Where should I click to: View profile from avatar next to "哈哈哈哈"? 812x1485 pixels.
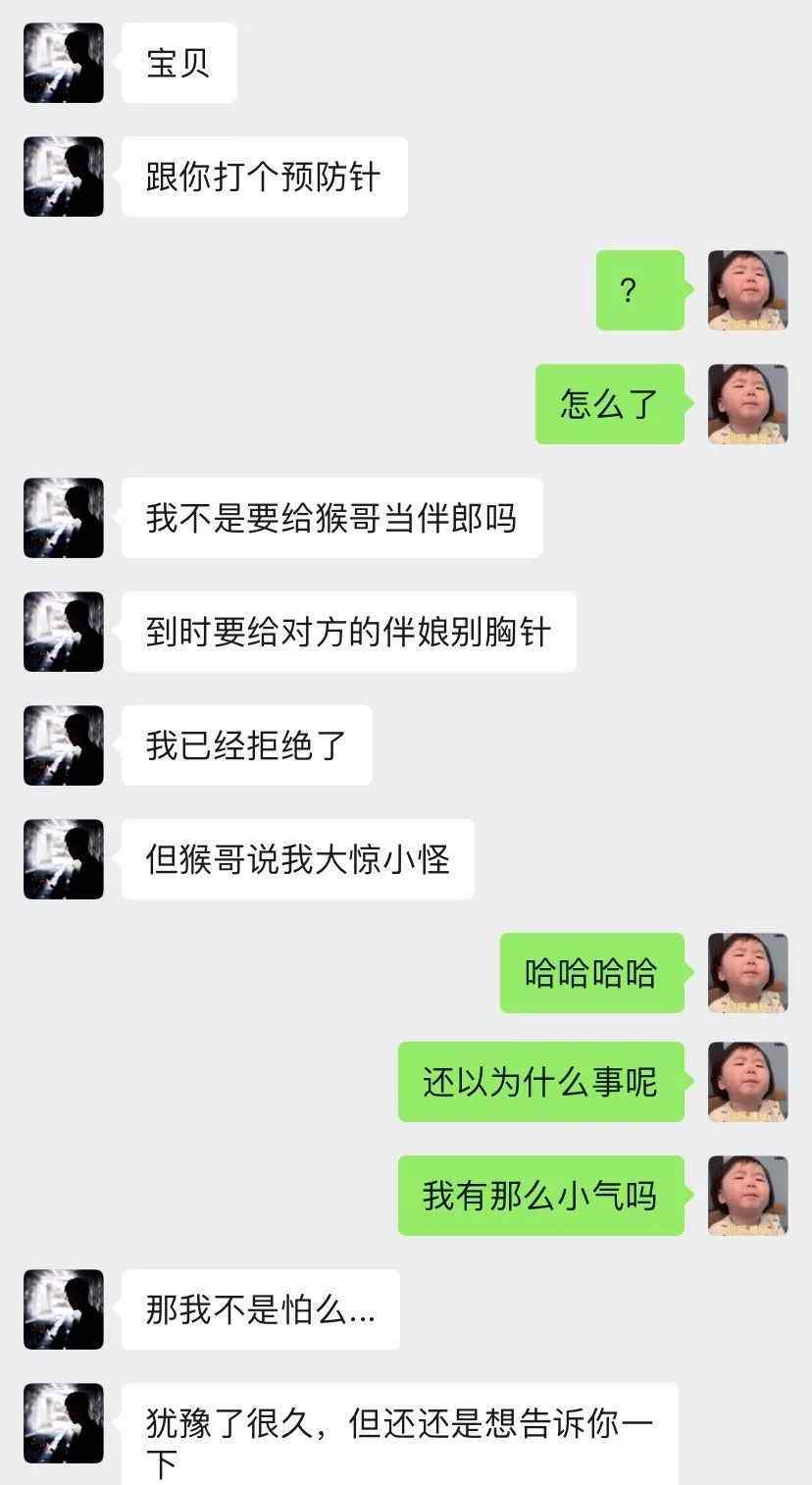click(748, 973)
